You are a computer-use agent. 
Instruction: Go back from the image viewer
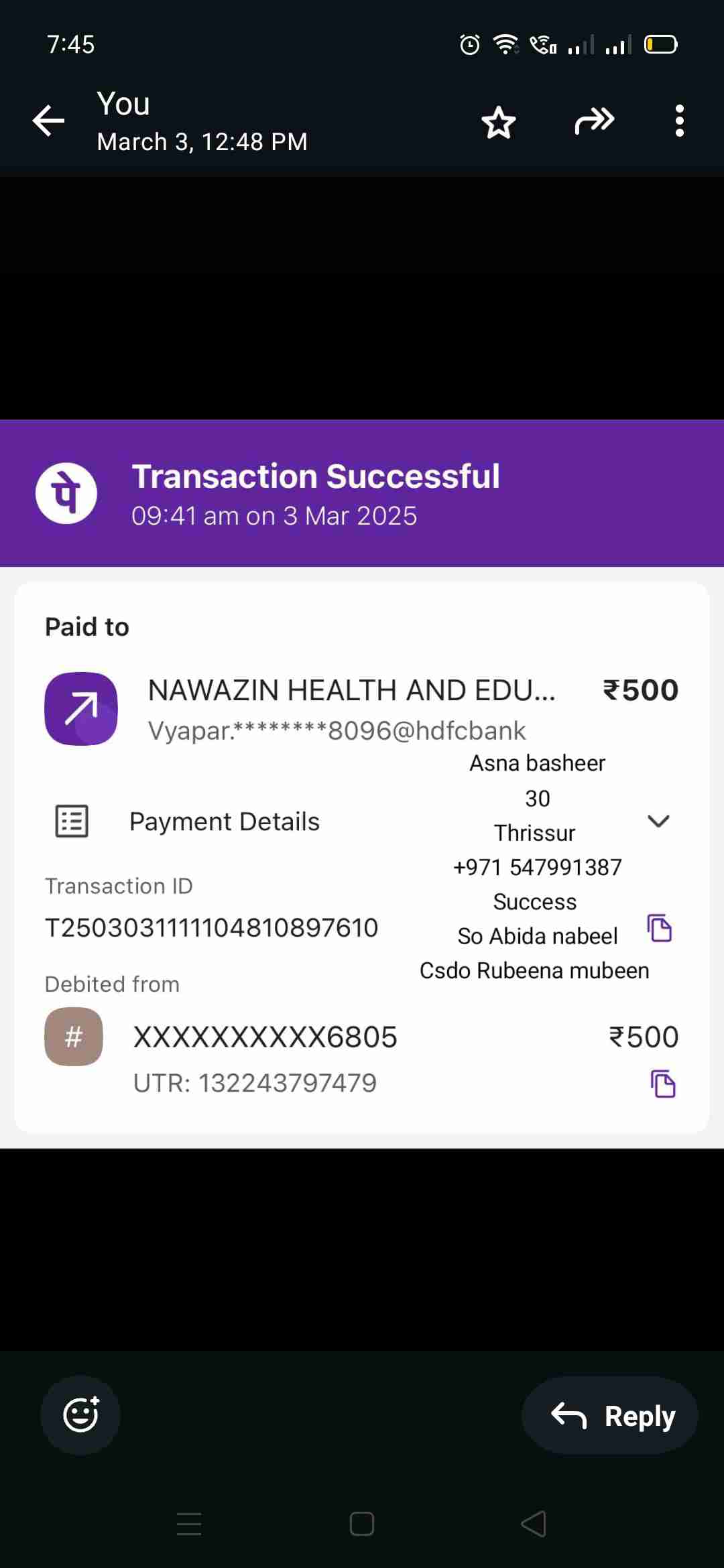[49, 121]
